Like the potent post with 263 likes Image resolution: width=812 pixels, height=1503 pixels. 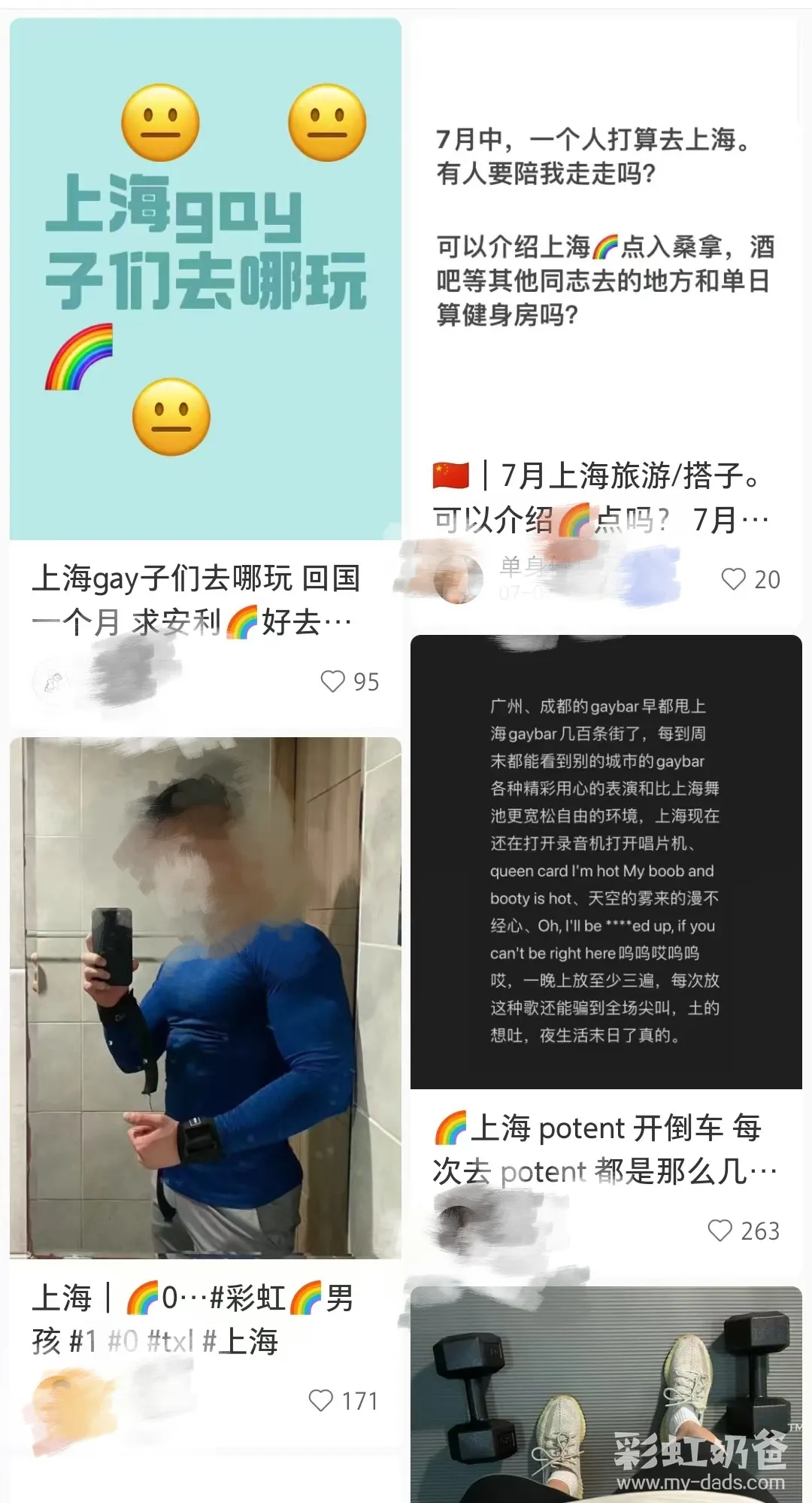[720, 1231]
